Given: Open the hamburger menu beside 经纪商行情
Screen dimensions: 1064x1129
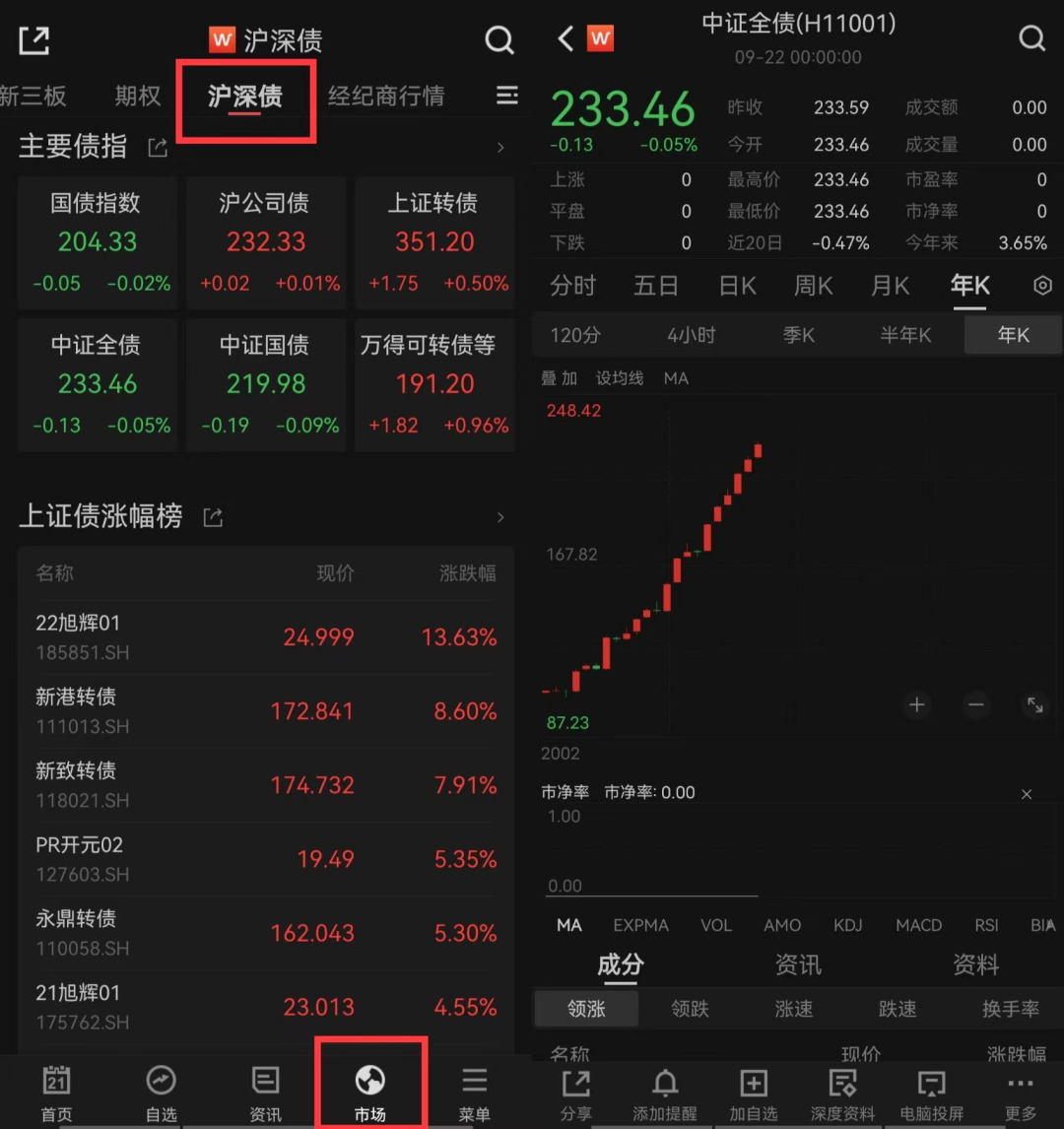Looking at the screenshot, I should (x=506, y=96).
